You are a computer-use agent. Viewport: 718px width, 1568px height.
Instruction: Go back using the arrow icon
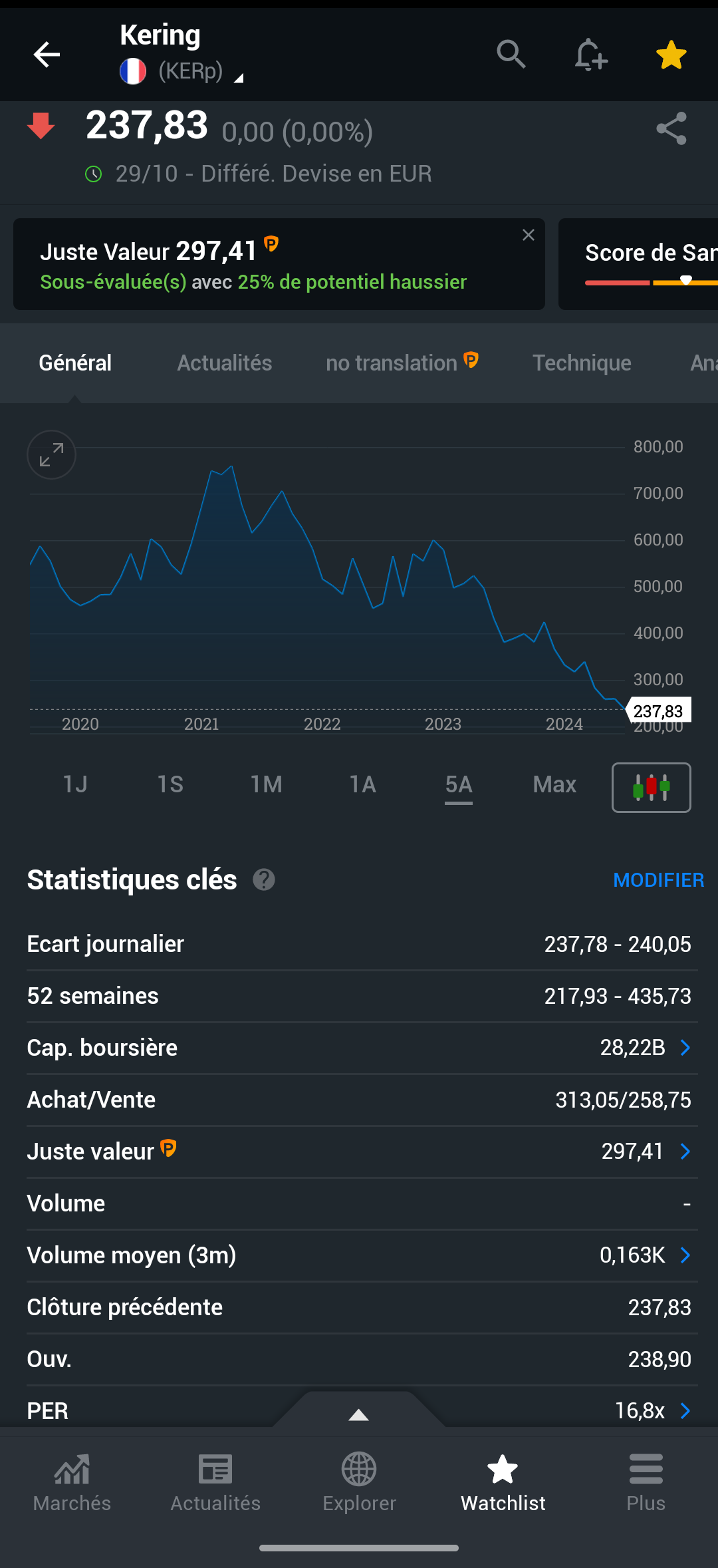coord(47,55)
